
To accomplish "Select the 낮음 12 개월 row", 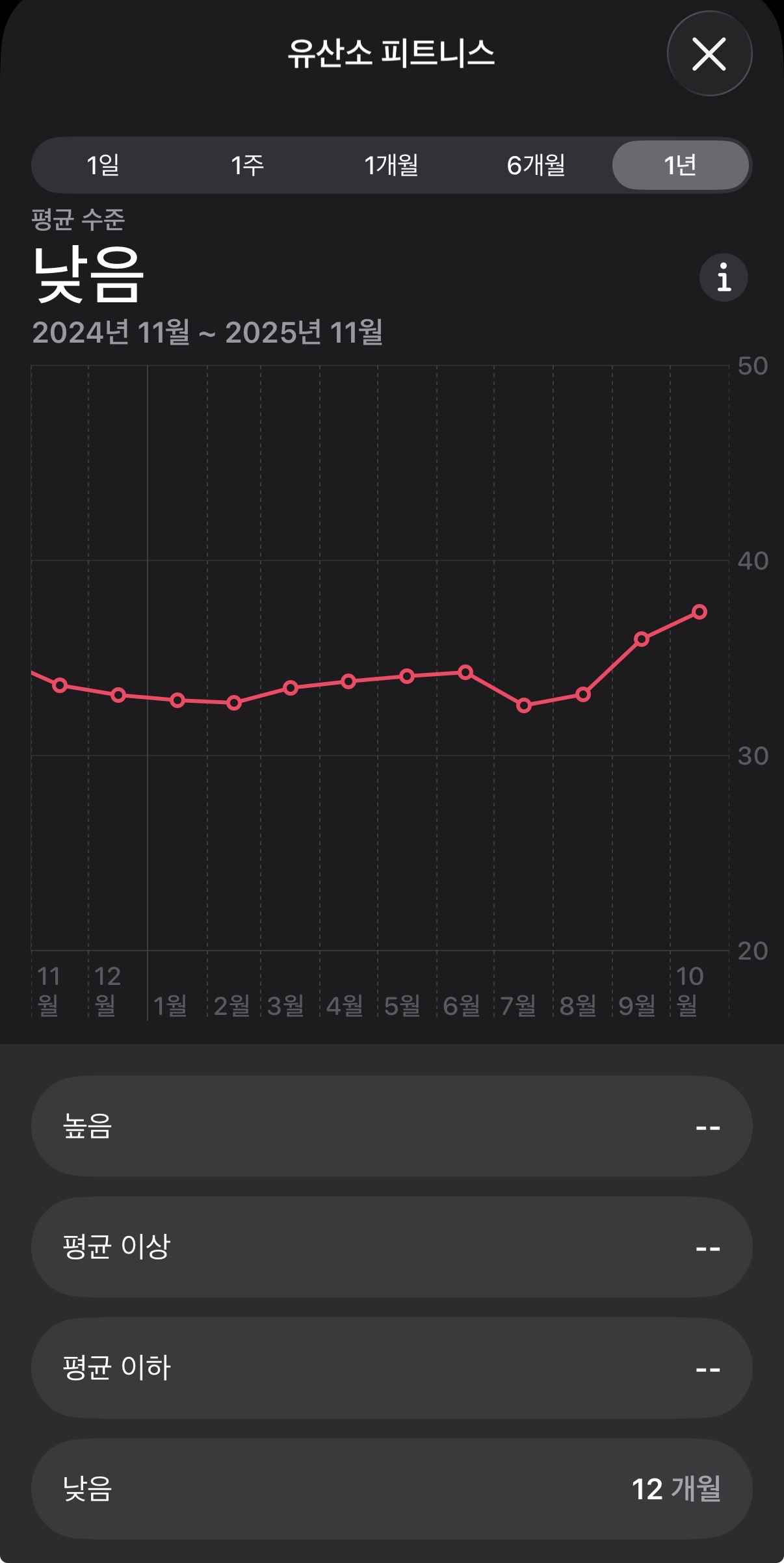I will click(391, 1489).
